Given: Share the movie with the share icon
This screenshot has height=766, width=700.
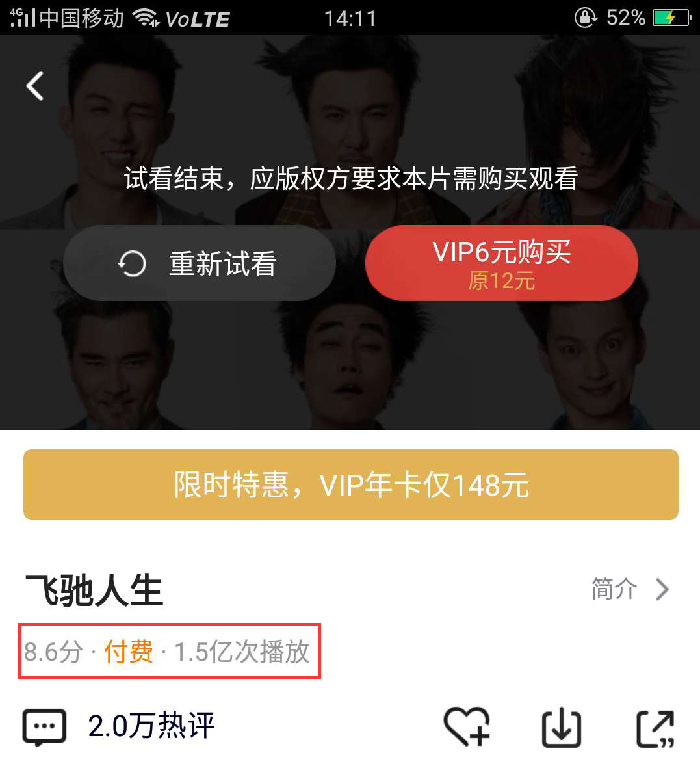Looking at the screenshot, I should pyautogui.click(x=656, y=727).
